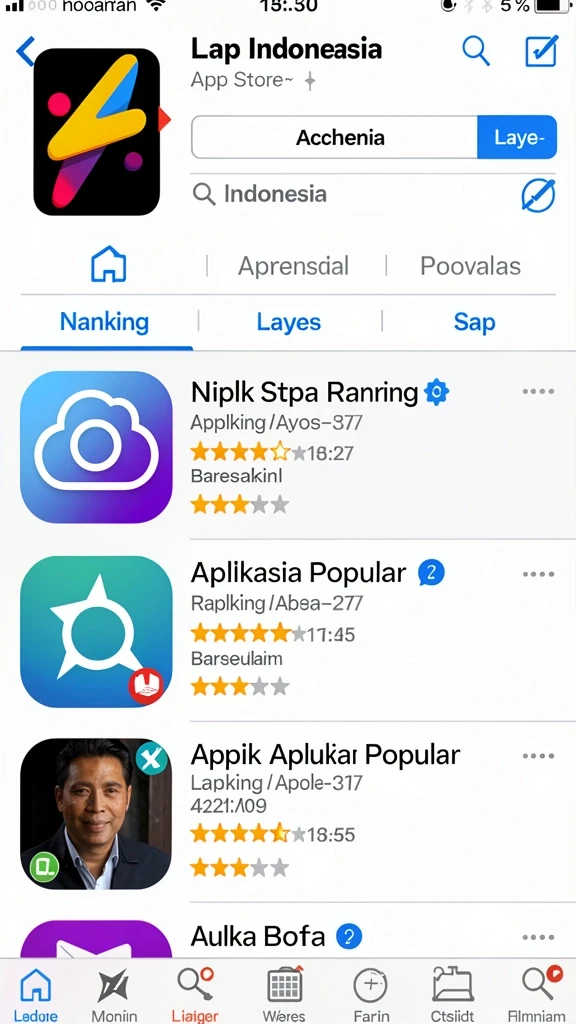Switch to the Sap tab
The image size is (576, 1024).
474,322
